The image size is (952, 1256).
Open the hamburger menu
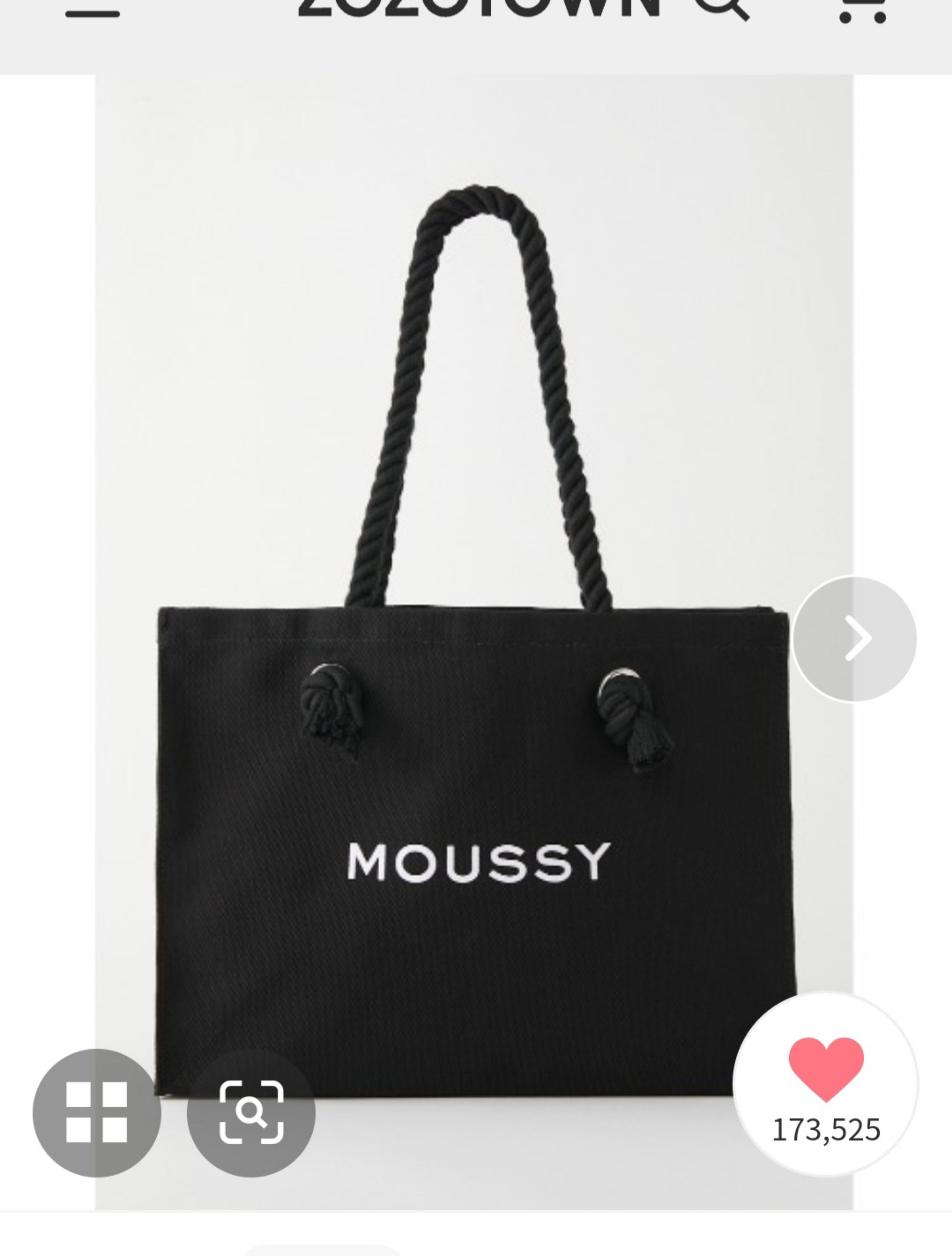93,13
